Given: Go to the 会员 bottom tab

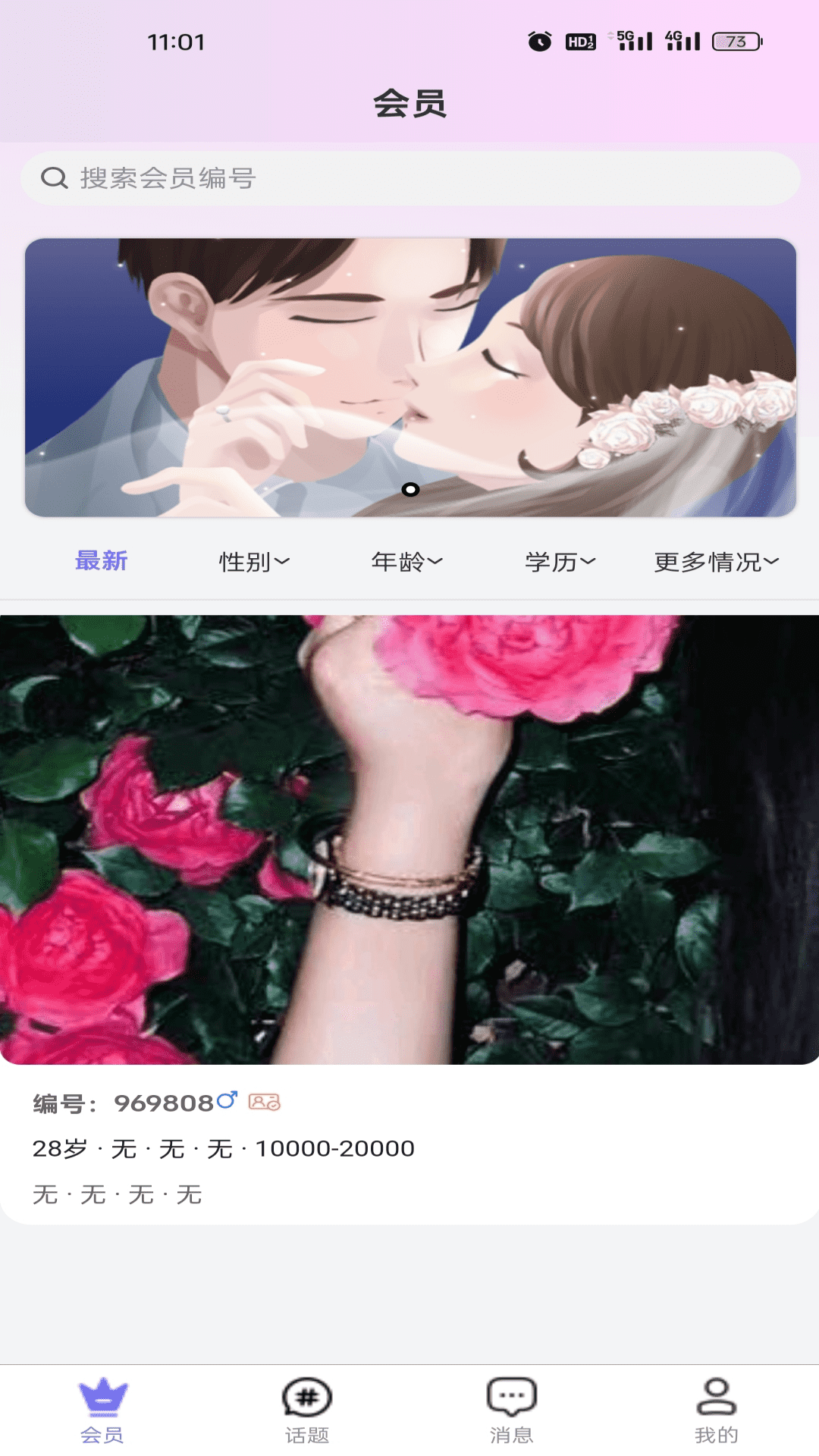Looking at the screenshot, I should (x=102, y=1410).
